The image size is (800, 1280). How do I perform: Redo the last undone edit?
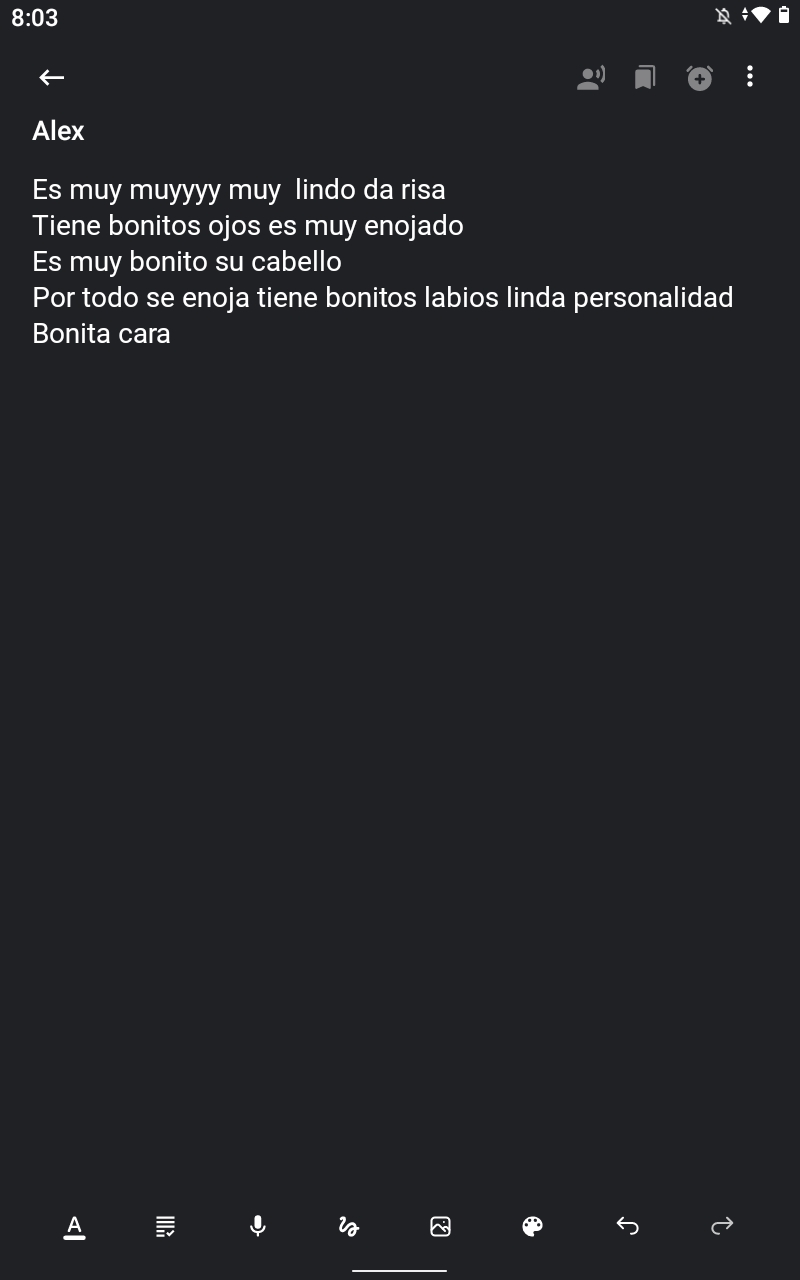pyautogui.click(x=721, y=1226)
